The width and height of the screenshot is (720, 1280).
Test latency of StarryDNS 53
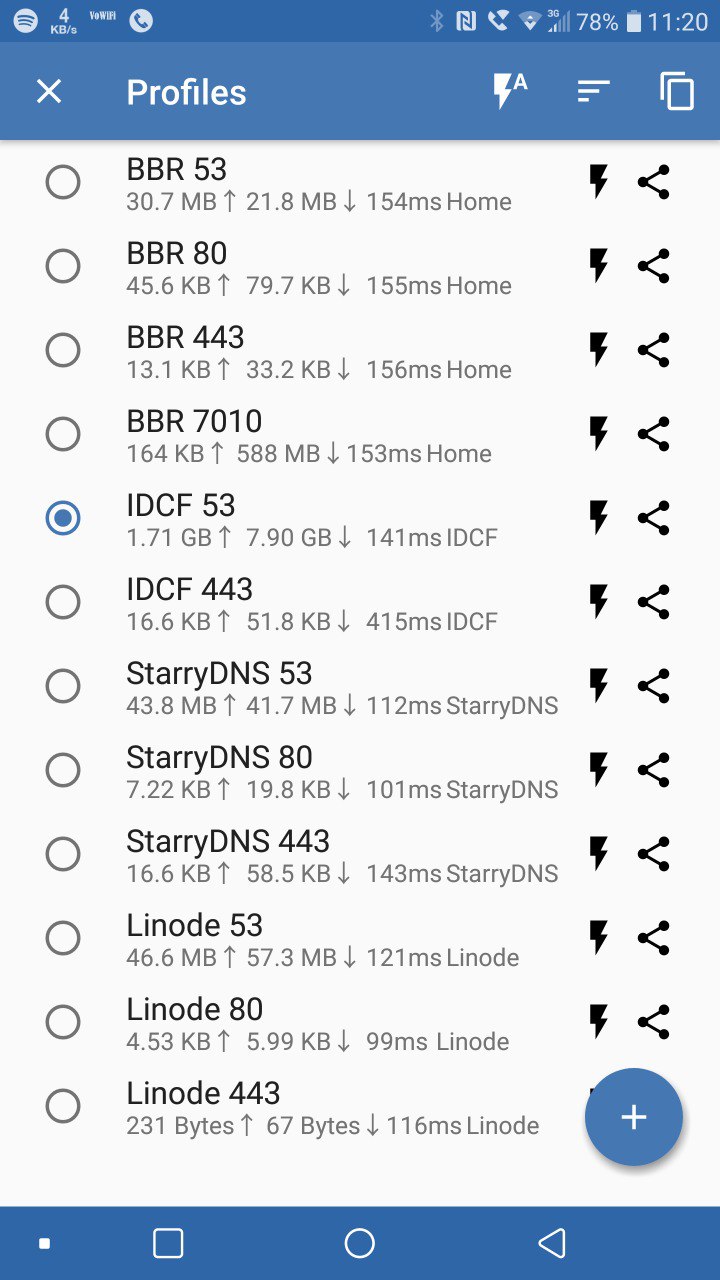click(598, 686)
